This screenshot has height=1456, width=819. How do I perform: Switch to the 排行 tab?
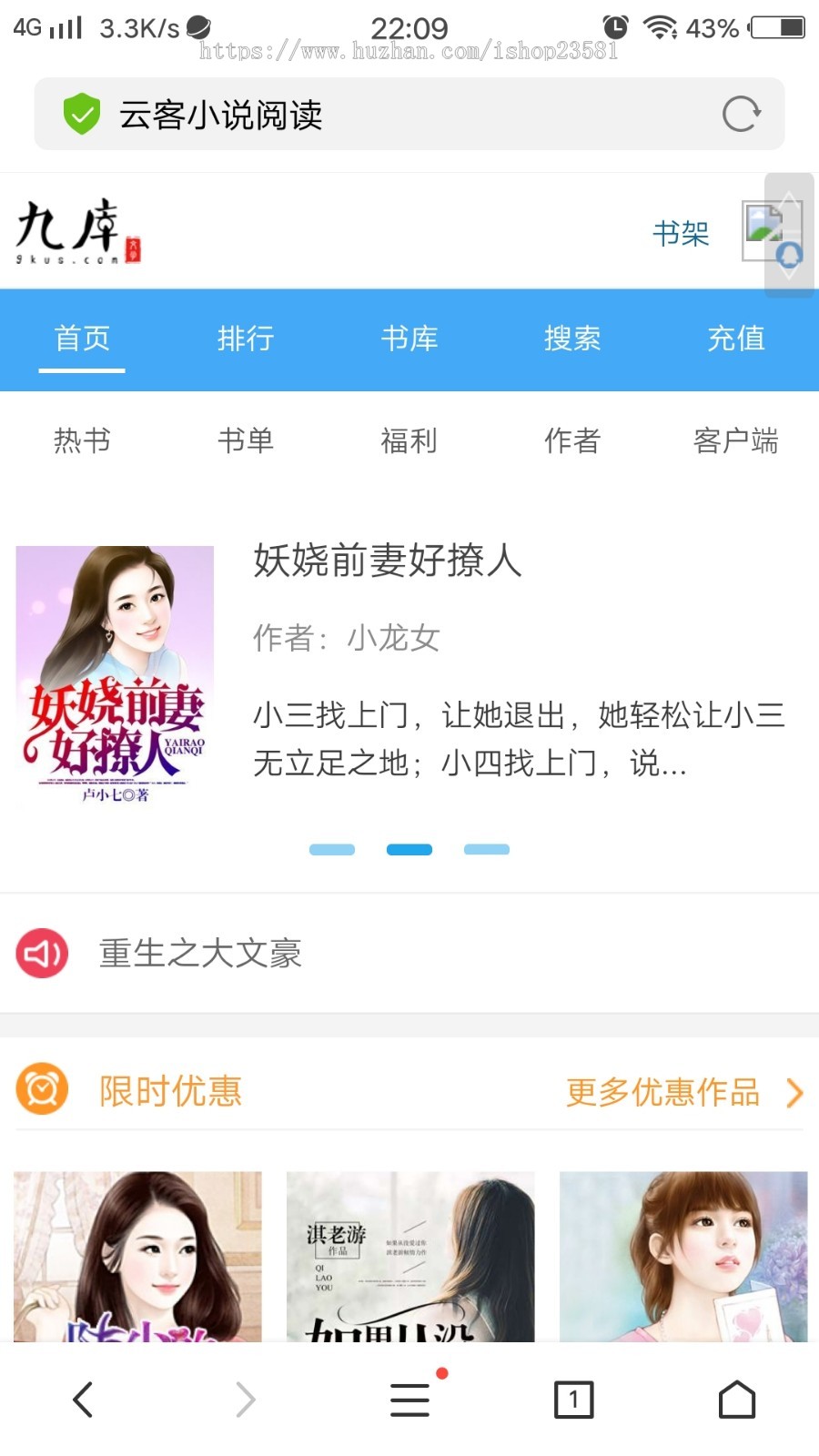click(x=245, y=339)
